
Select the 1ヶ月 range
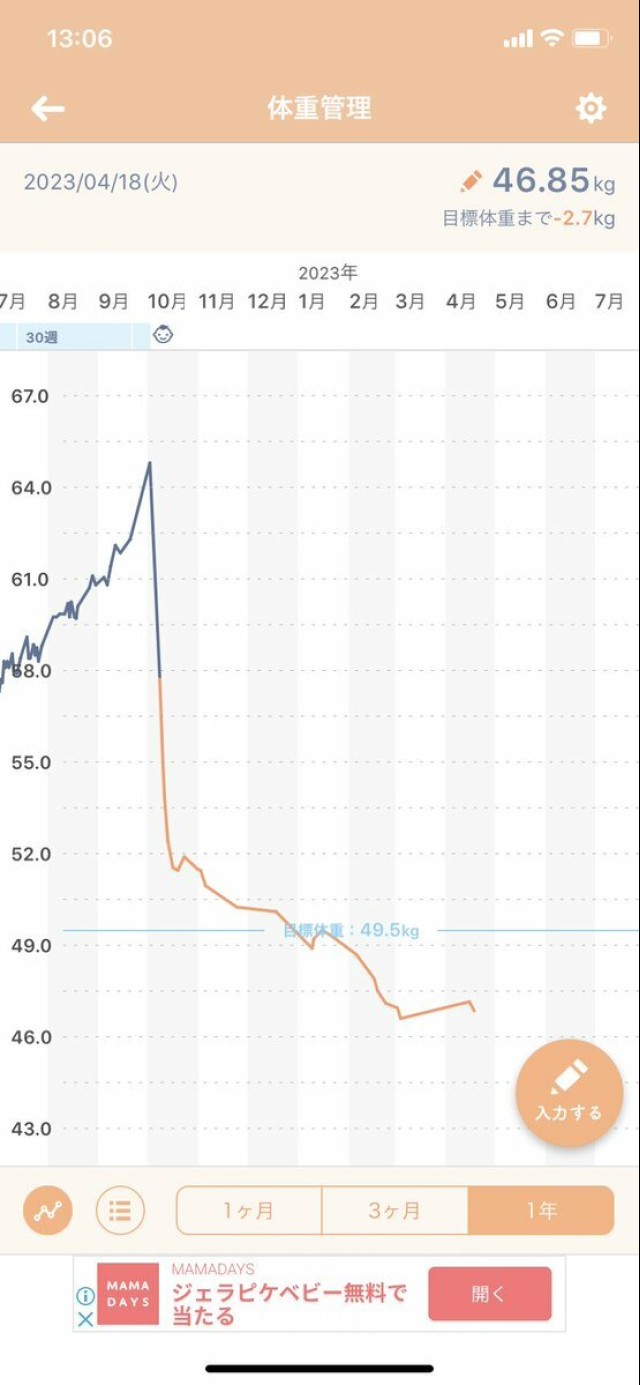(x=249, y=1211)
